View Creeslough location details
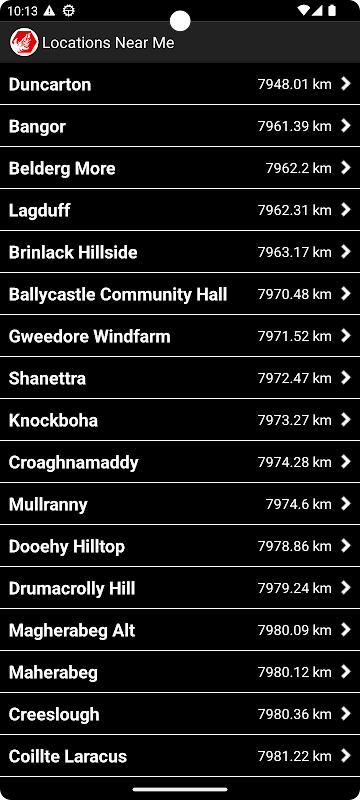 coord(180,714)
